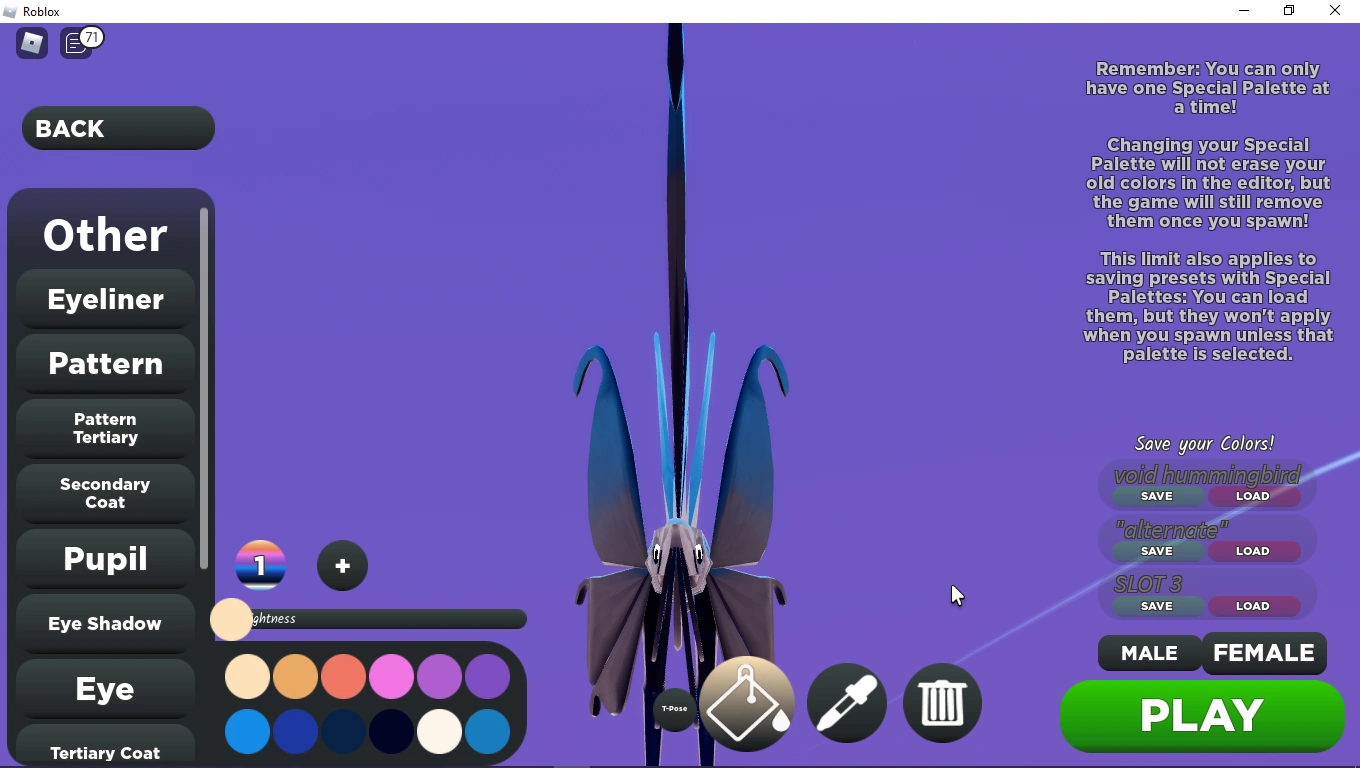The width and height of the screenshot is (1360, 768).
Task: Select the Eyeliner body part
Action: pos(105,299)
